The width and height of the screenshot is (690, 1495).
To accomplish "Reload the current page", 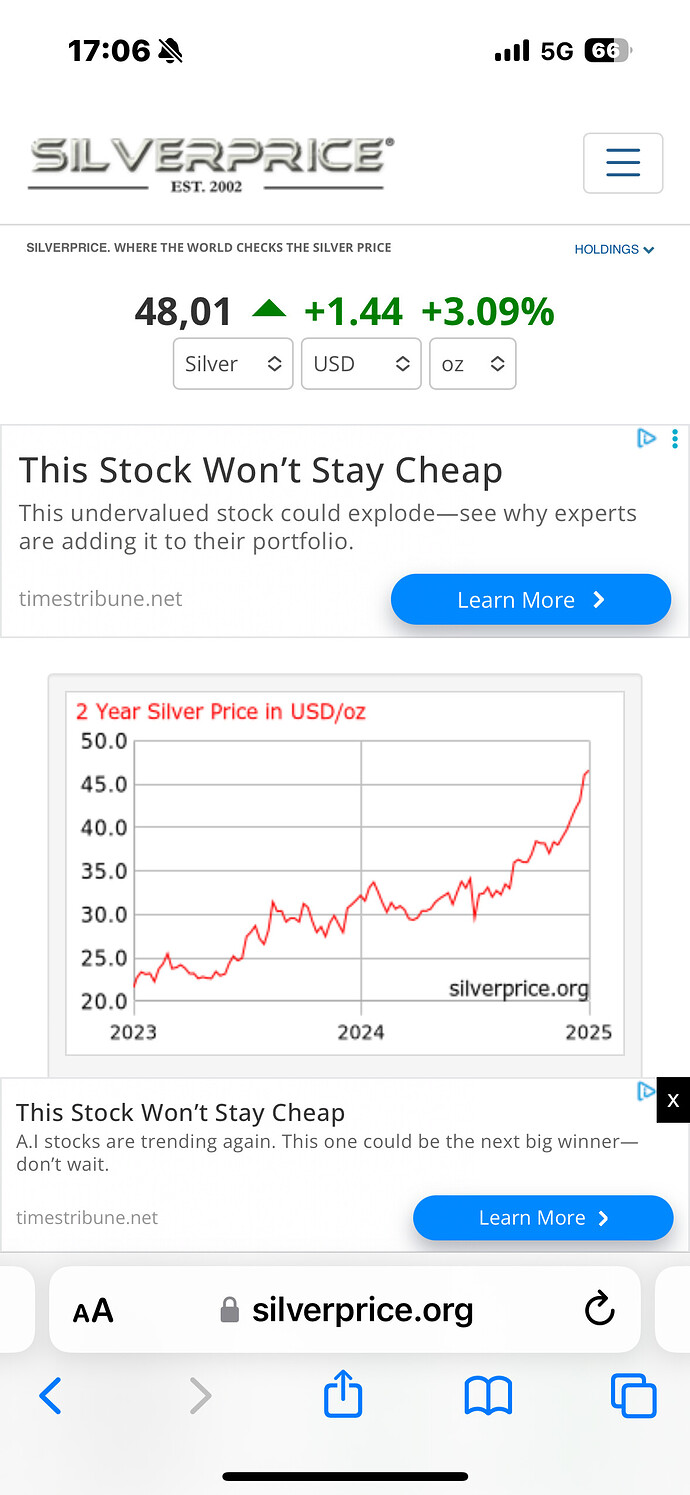I will tap(599, 1309).
